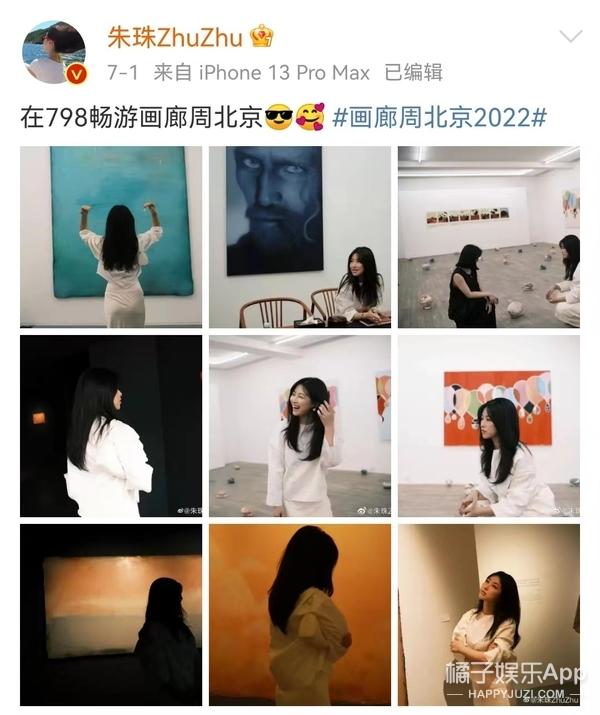
Task: Open photo of woman leaning on wall
Action: (x=488, y=614)
